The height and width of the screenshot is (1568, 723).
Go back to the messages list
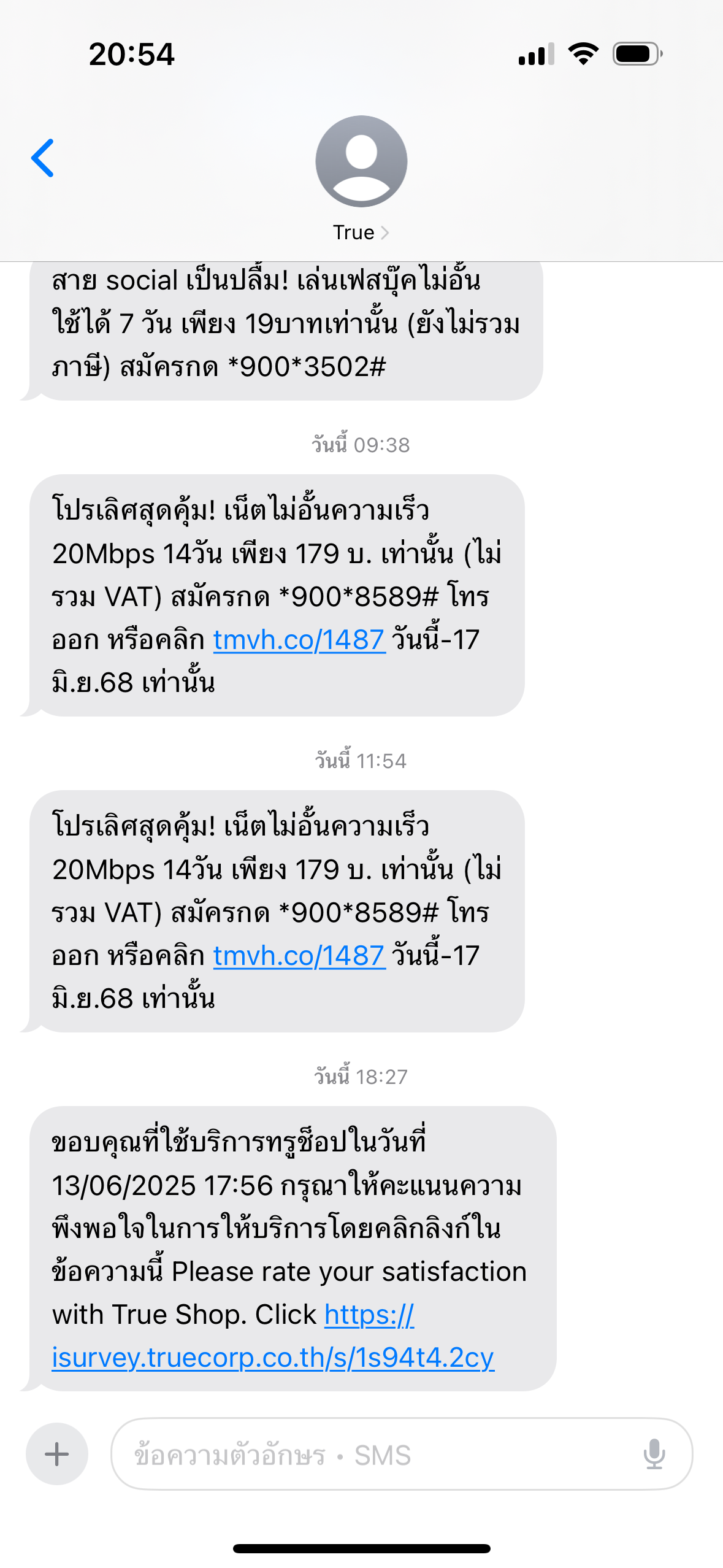click(42, 158)
